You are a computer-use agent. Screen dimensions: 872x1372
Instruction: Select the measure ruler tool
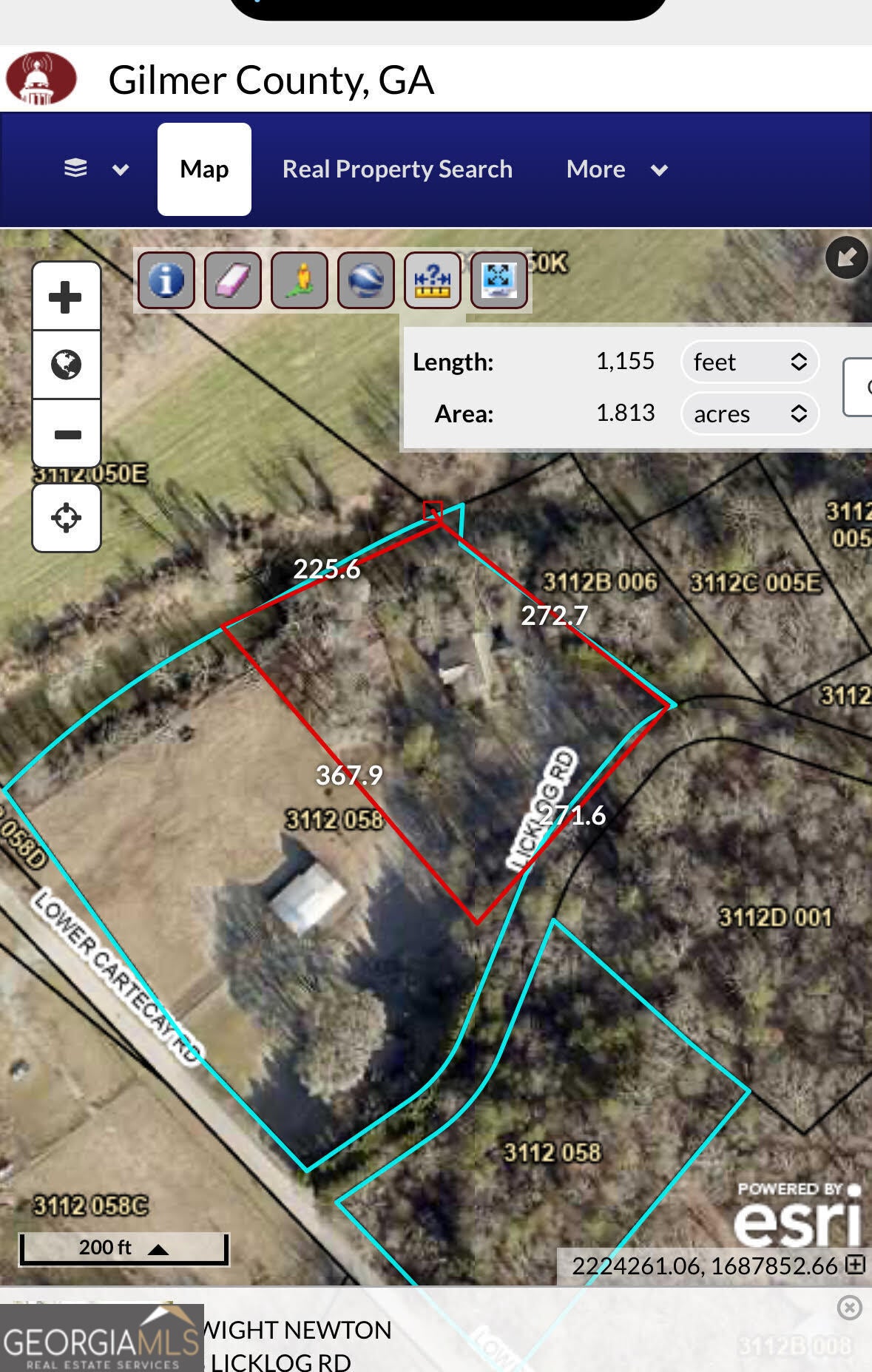pyautogui.click(x=432, y=280)
